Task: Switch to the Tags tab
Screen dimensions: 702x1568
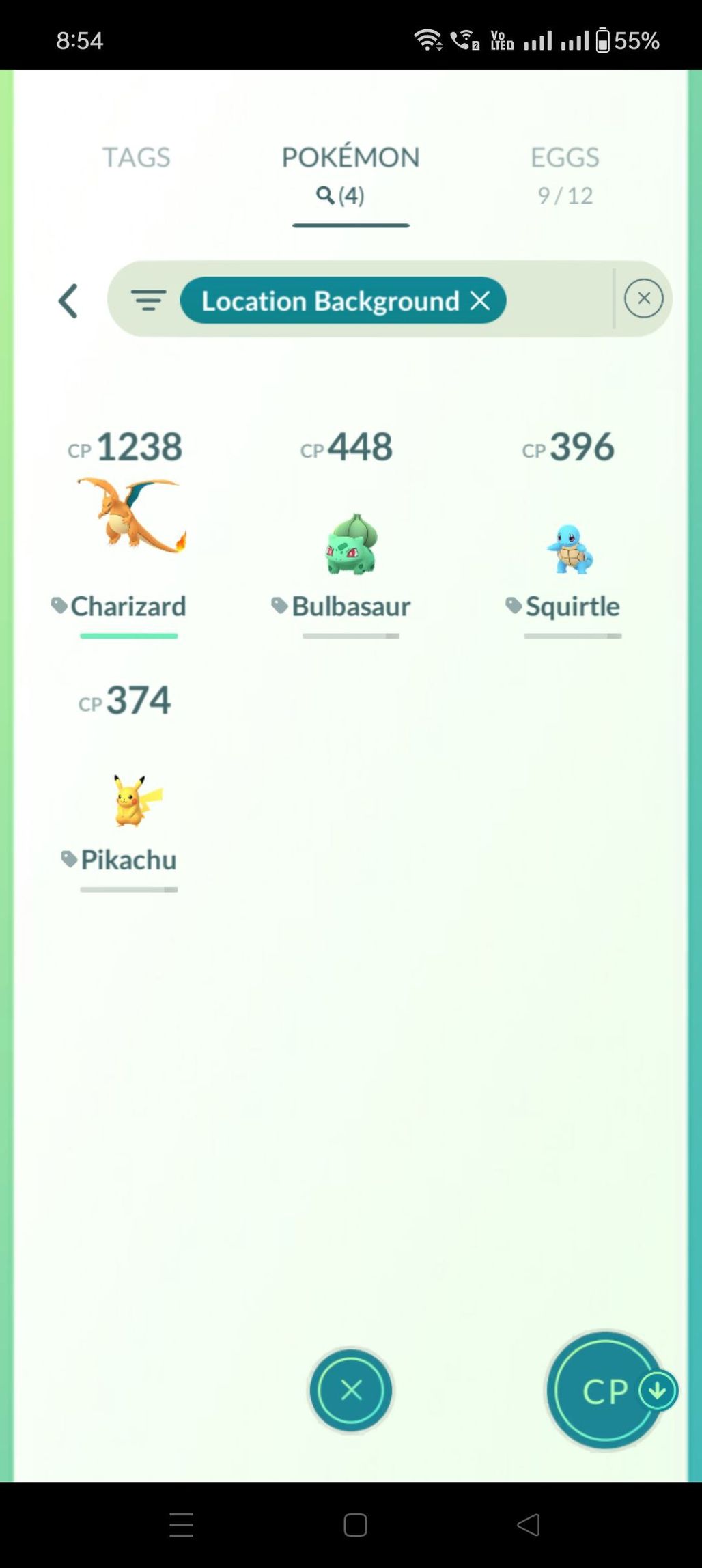Action: click(136, 158)
